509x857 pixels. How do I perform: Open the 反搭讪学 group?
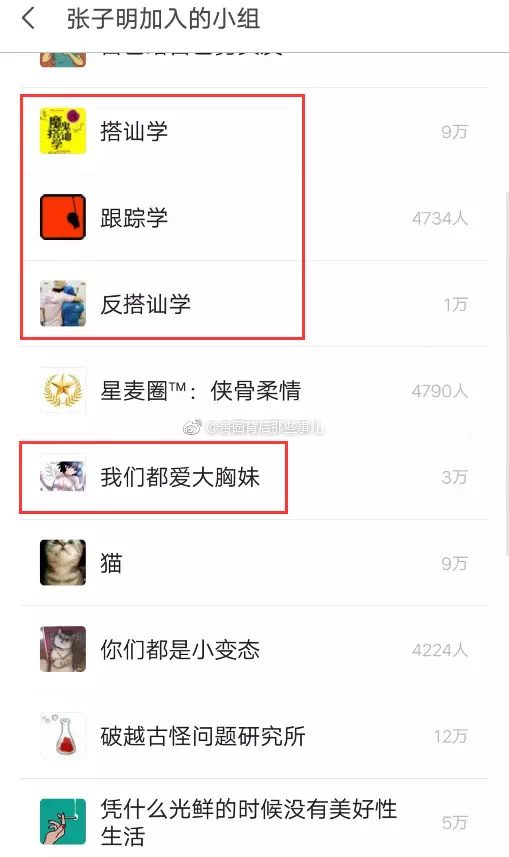point(254,304)
